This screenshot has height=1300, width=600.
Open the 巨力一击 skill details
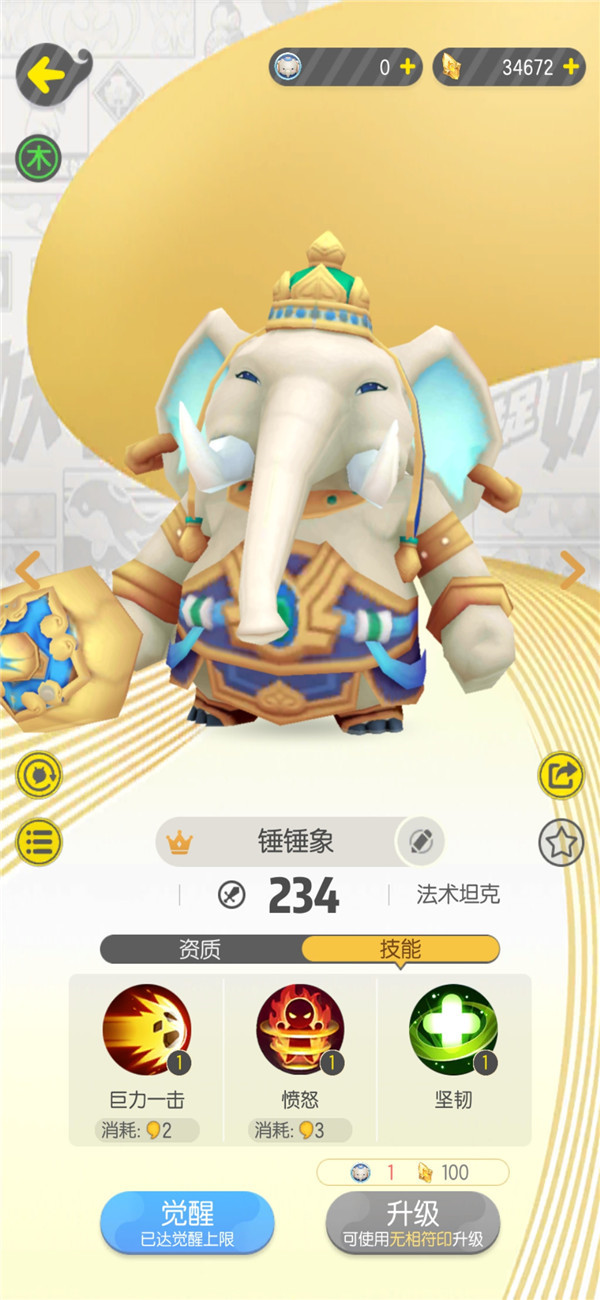pyautogui.click(x=147, y=1030)
